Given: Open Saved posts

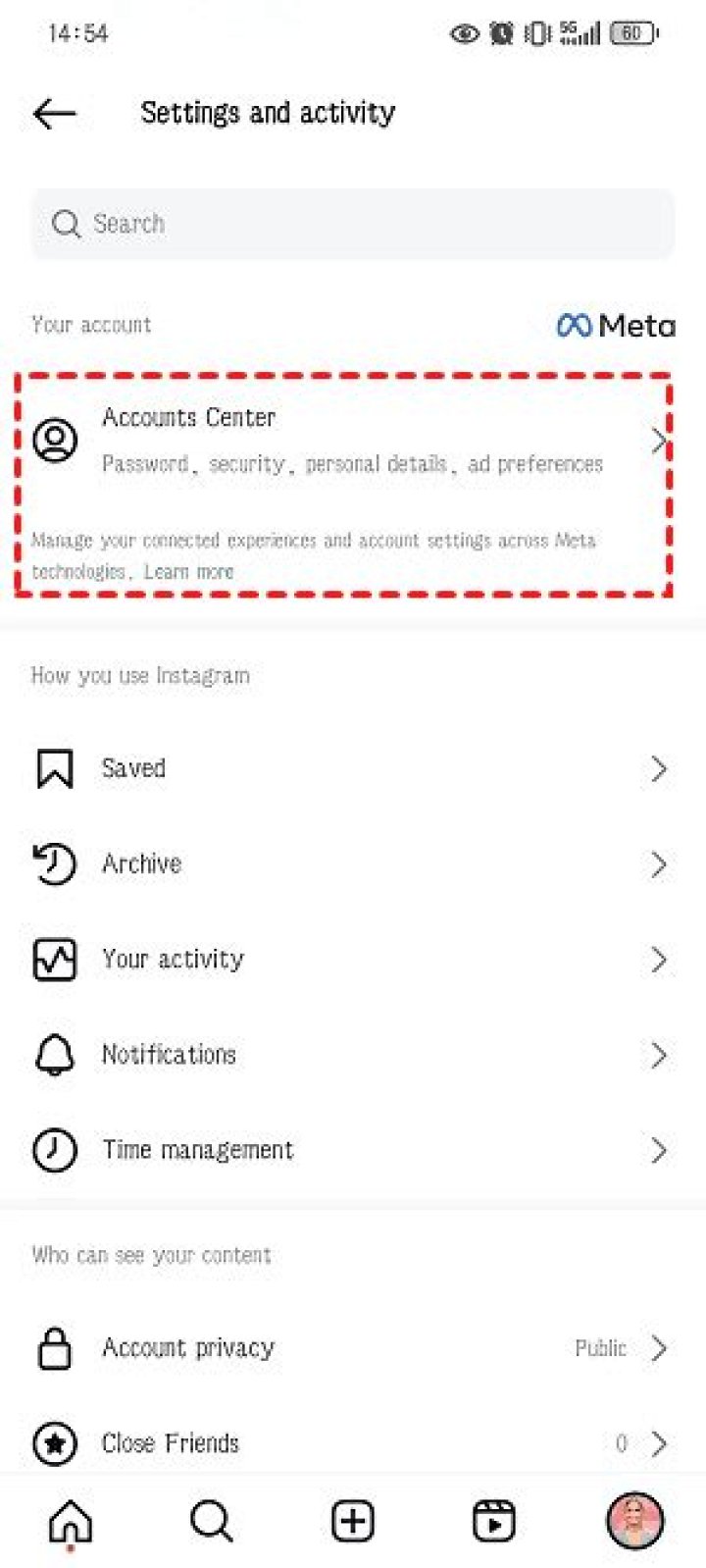Looking at the screenshot, I should 353,768.
